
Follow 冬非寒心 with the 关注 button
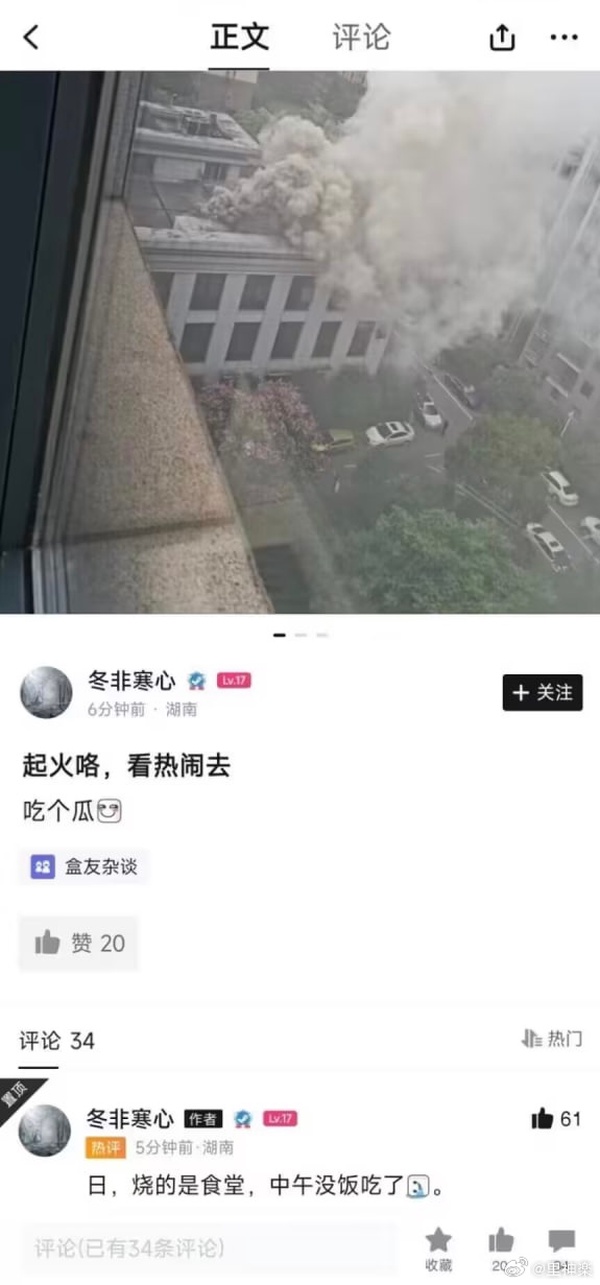click(542, 692)
